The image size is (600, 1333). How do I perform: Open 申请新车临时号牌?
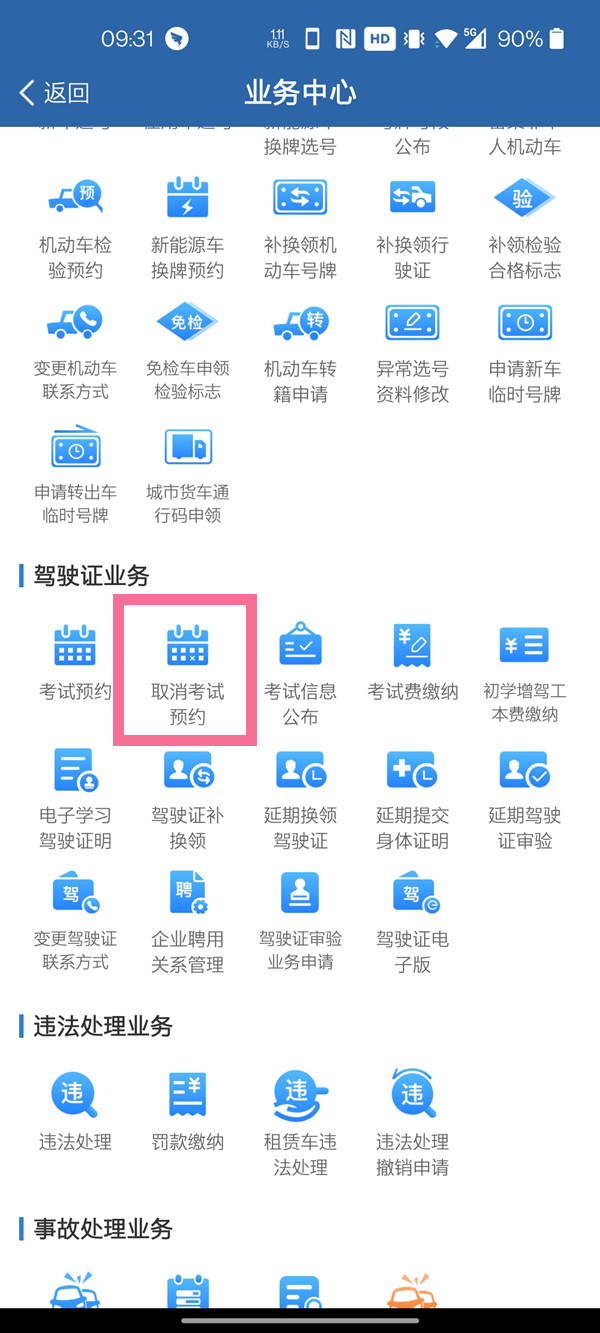[x=524, y=350]
